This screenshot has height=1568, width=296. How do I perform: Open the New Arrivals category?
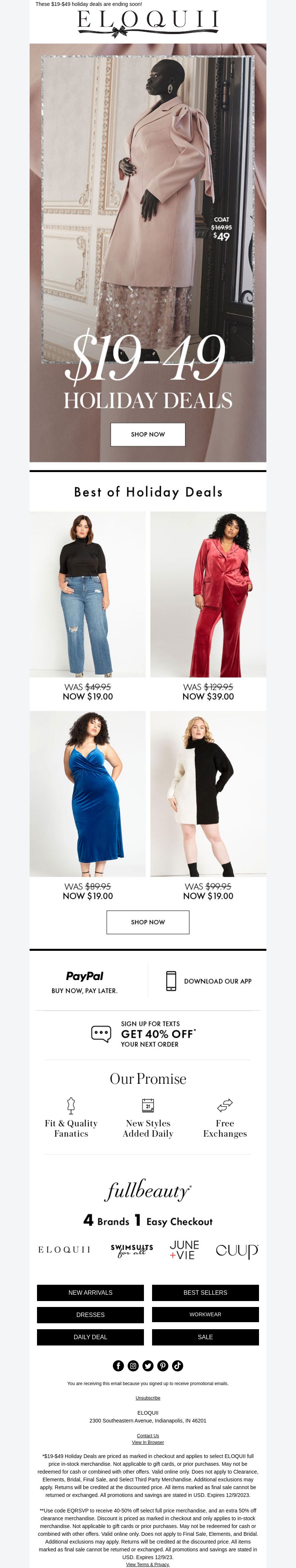(90, 1292)
